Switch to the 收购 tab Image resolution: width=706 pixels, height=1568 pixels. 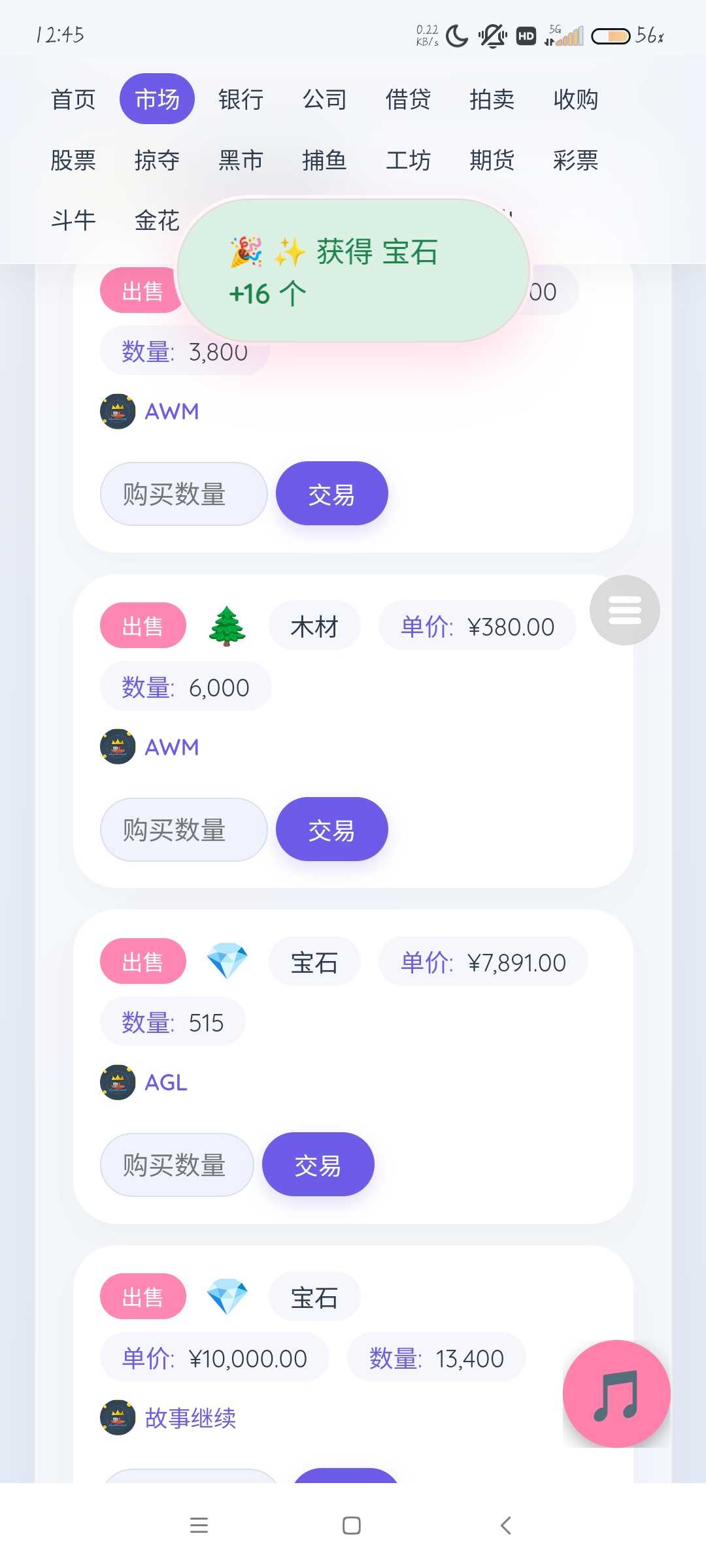575,100
